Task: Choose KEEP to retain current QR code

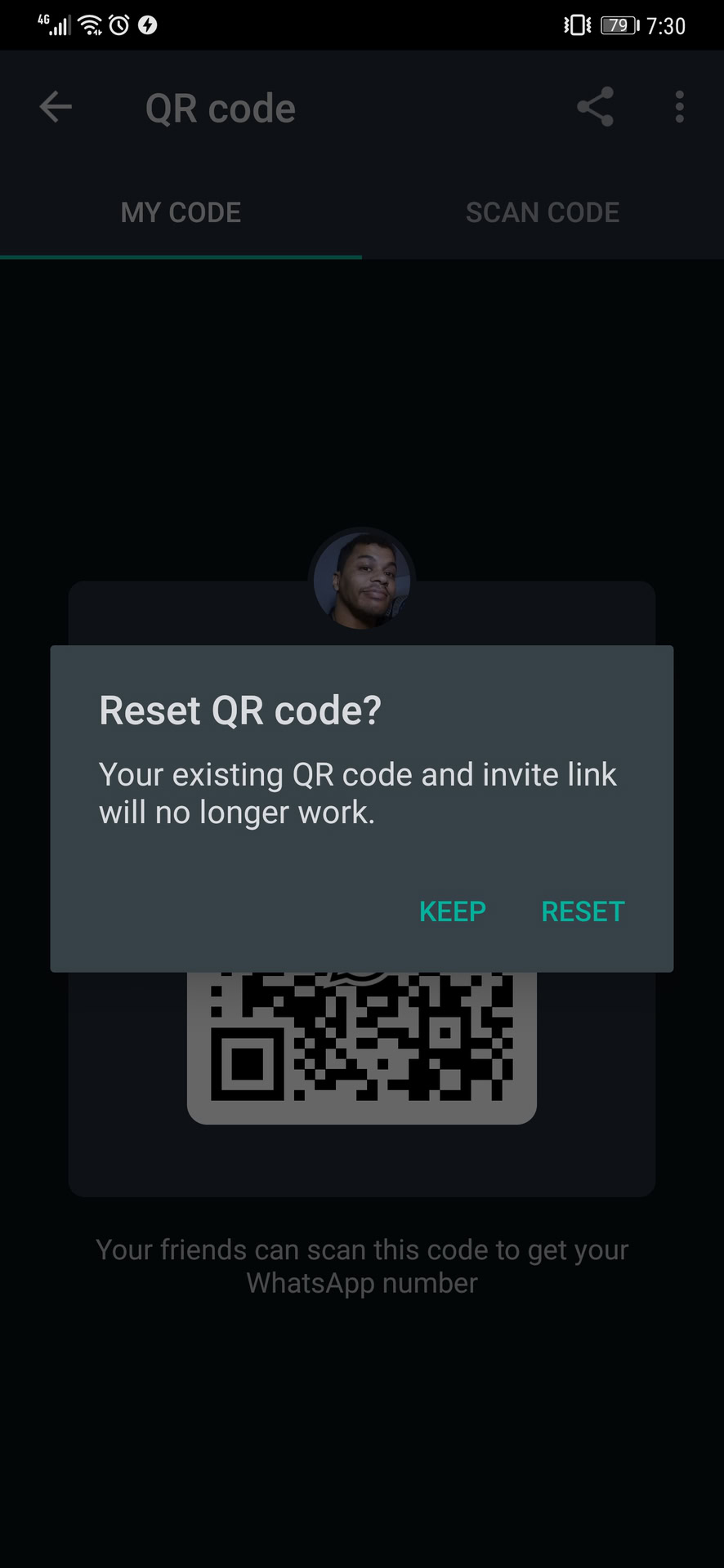Action: click(x=452, y=911)
